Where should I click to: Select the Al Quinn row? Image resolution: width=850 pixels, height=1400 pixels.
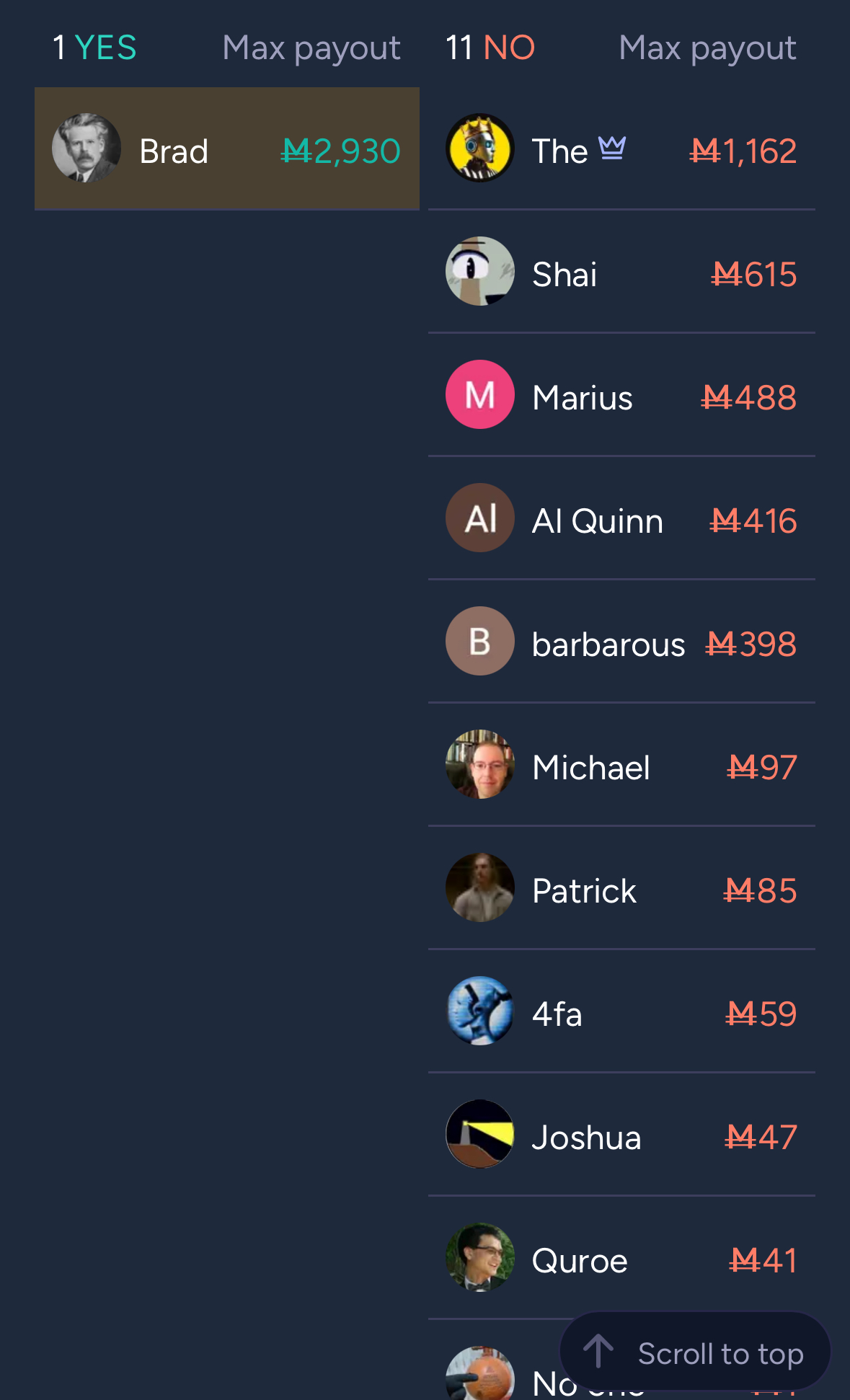[621, 518]
